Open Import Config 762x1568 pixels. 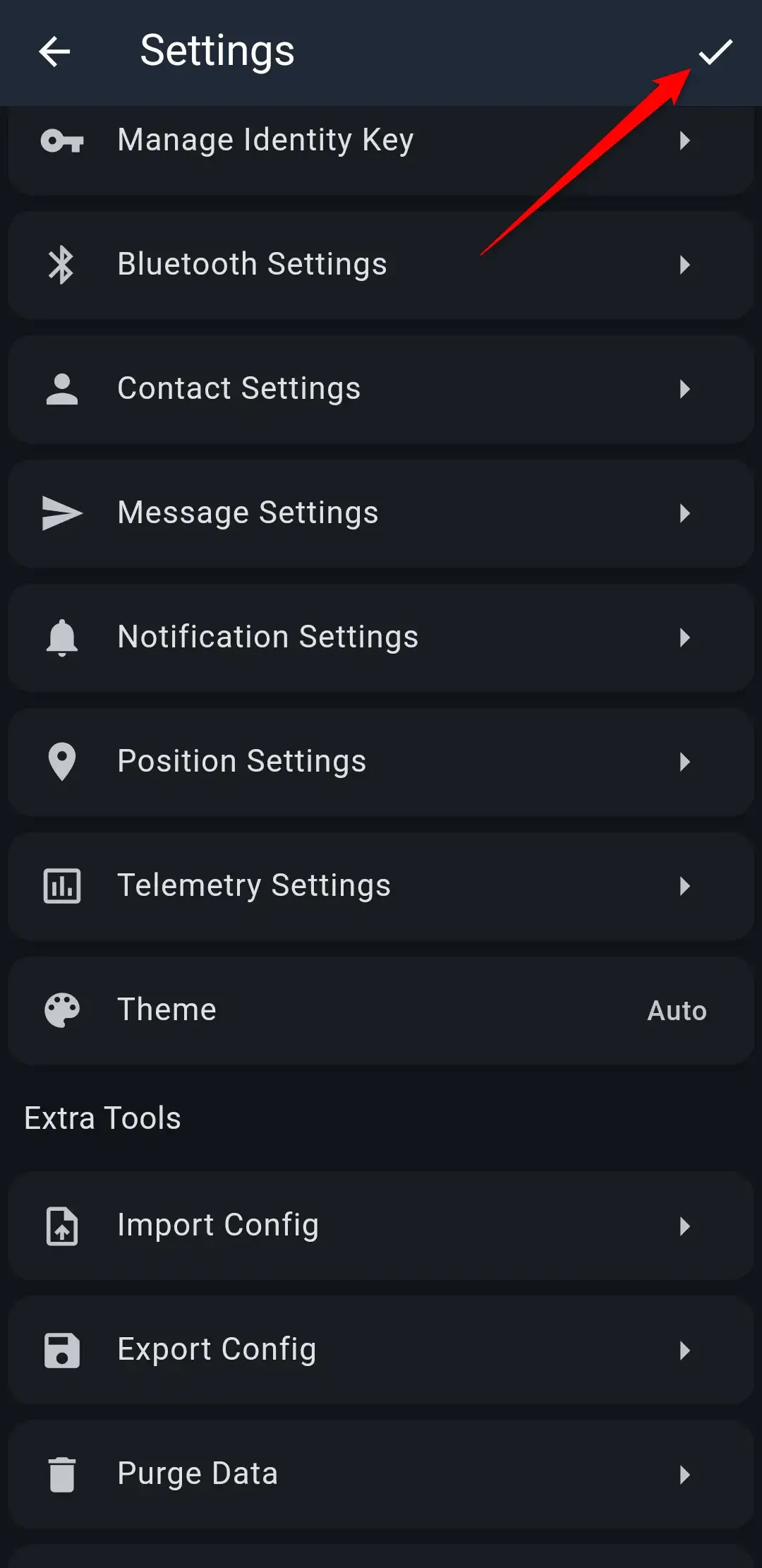(381, 1226)
